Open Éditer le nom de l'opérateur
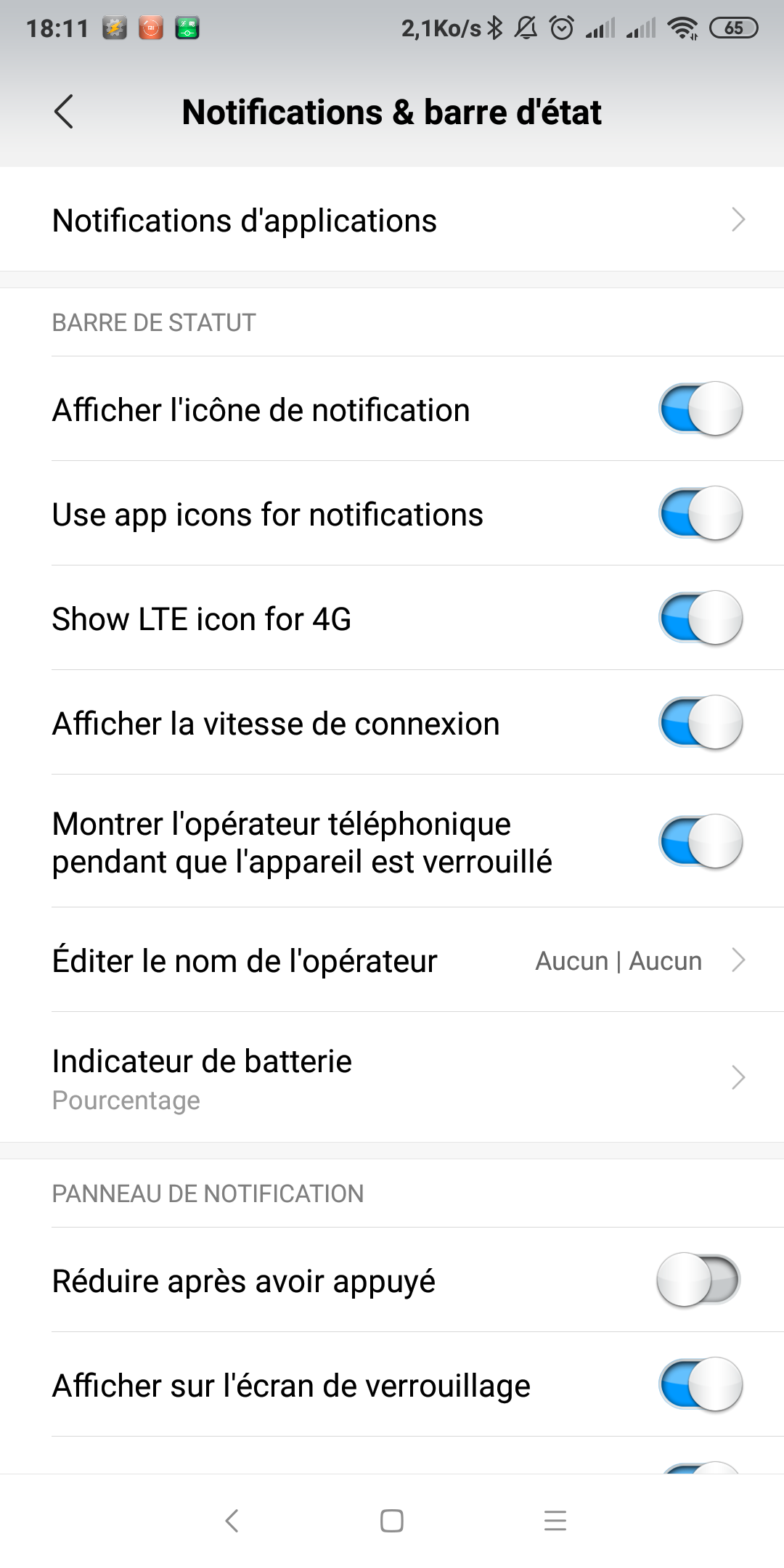This screenshot has height=1568, width=784. 392,960
